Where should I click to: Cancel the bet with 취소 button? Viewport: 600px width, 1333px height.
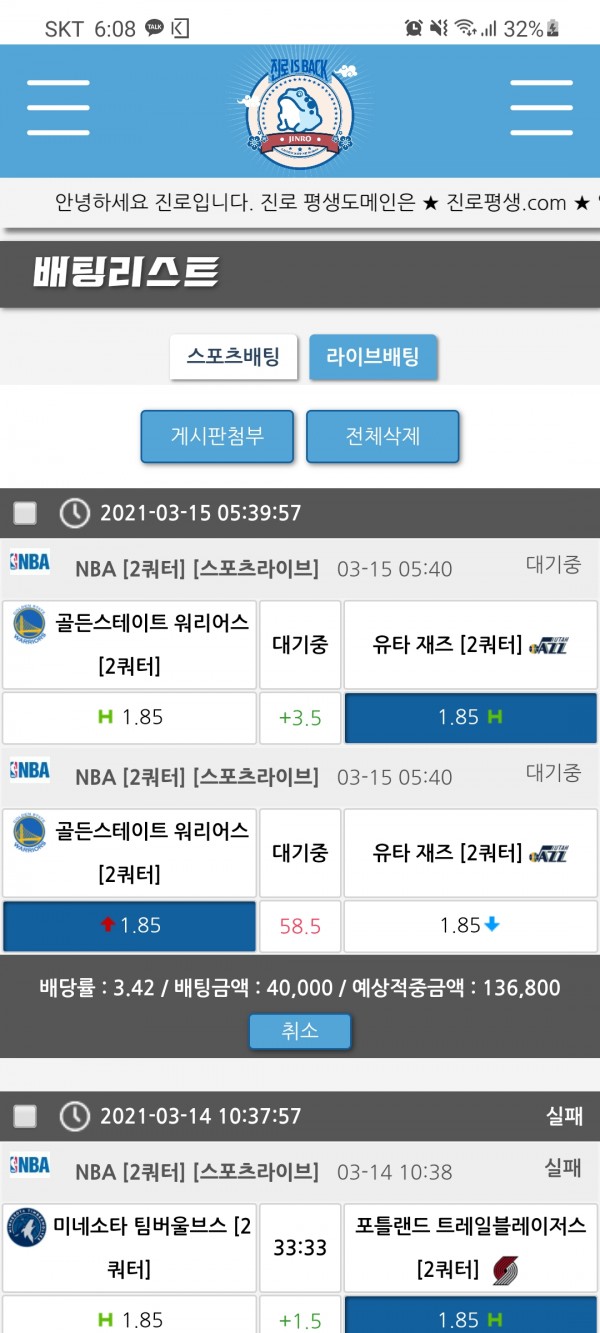click(300, 1031)
